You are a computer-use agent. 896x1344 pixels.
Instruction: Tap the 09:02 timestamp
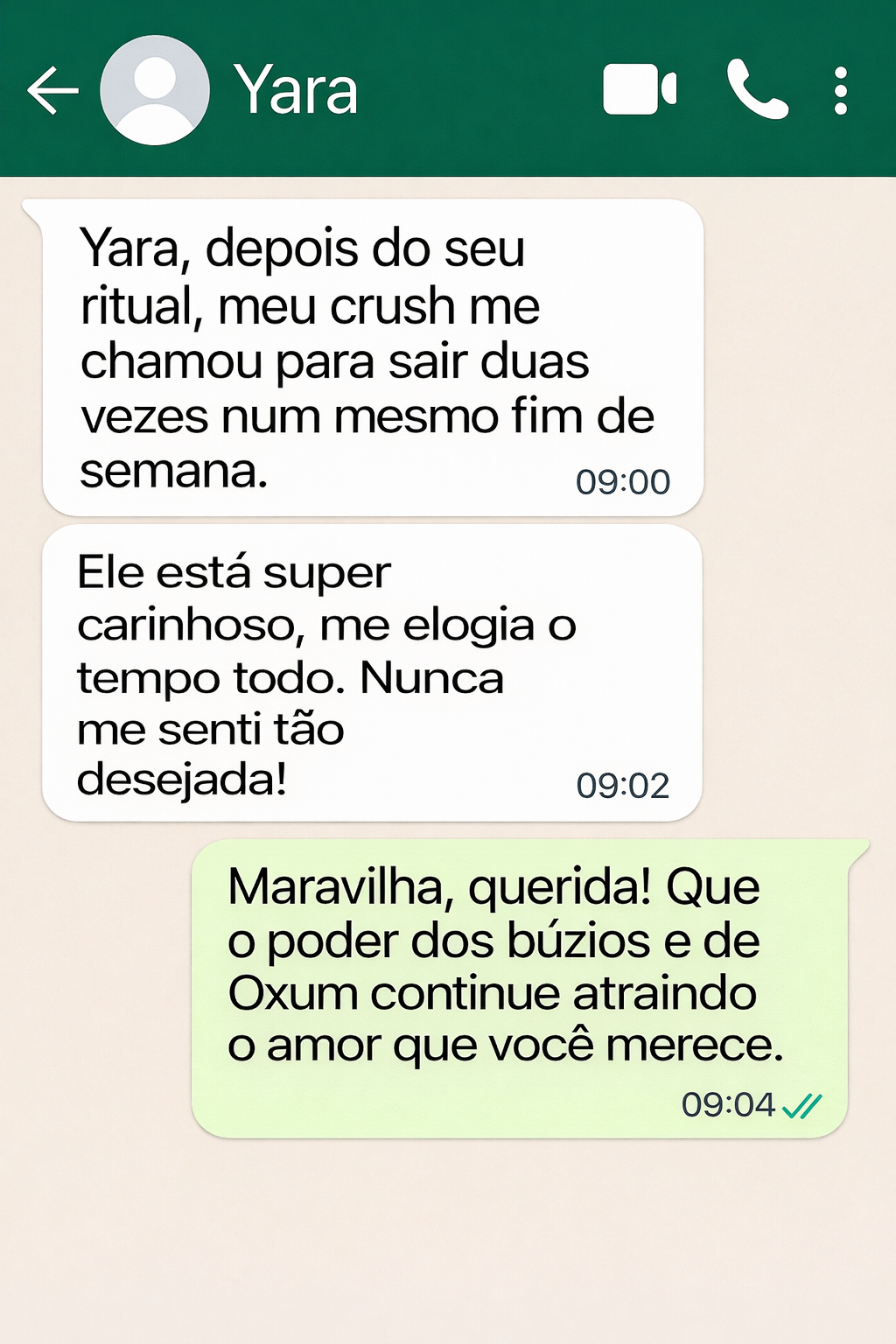[x=625, y=785]
